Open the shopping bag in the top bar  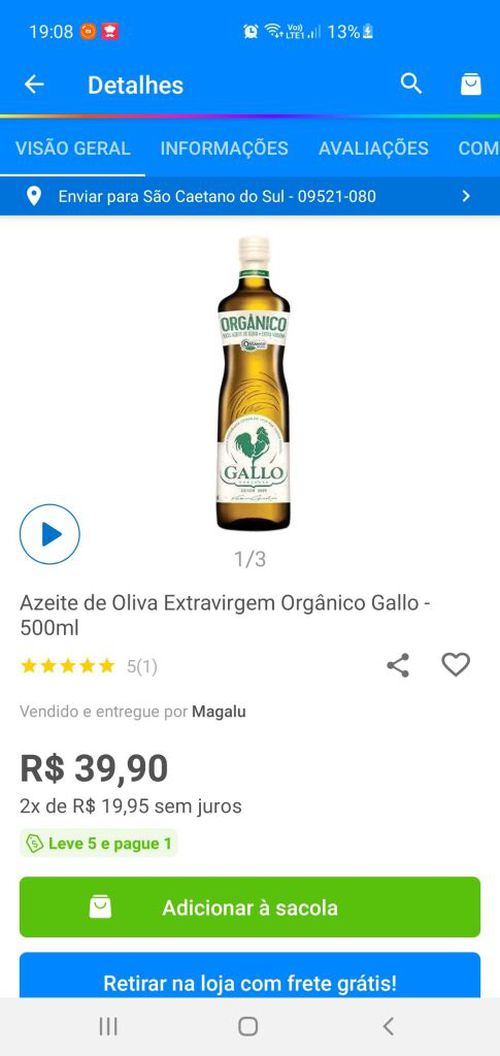pyautogui.click(x=471, y=84)
